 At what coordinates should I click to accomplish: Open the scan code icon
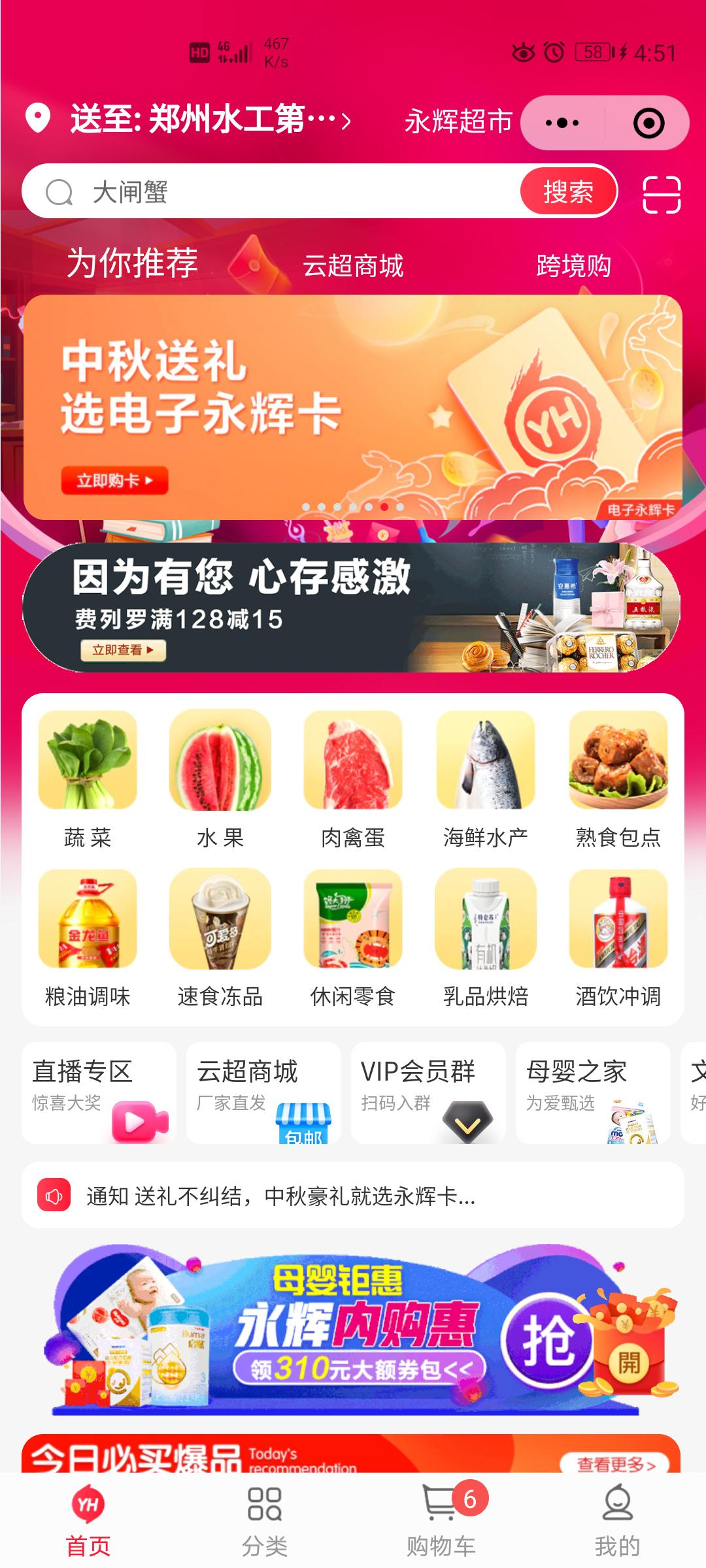662,194
